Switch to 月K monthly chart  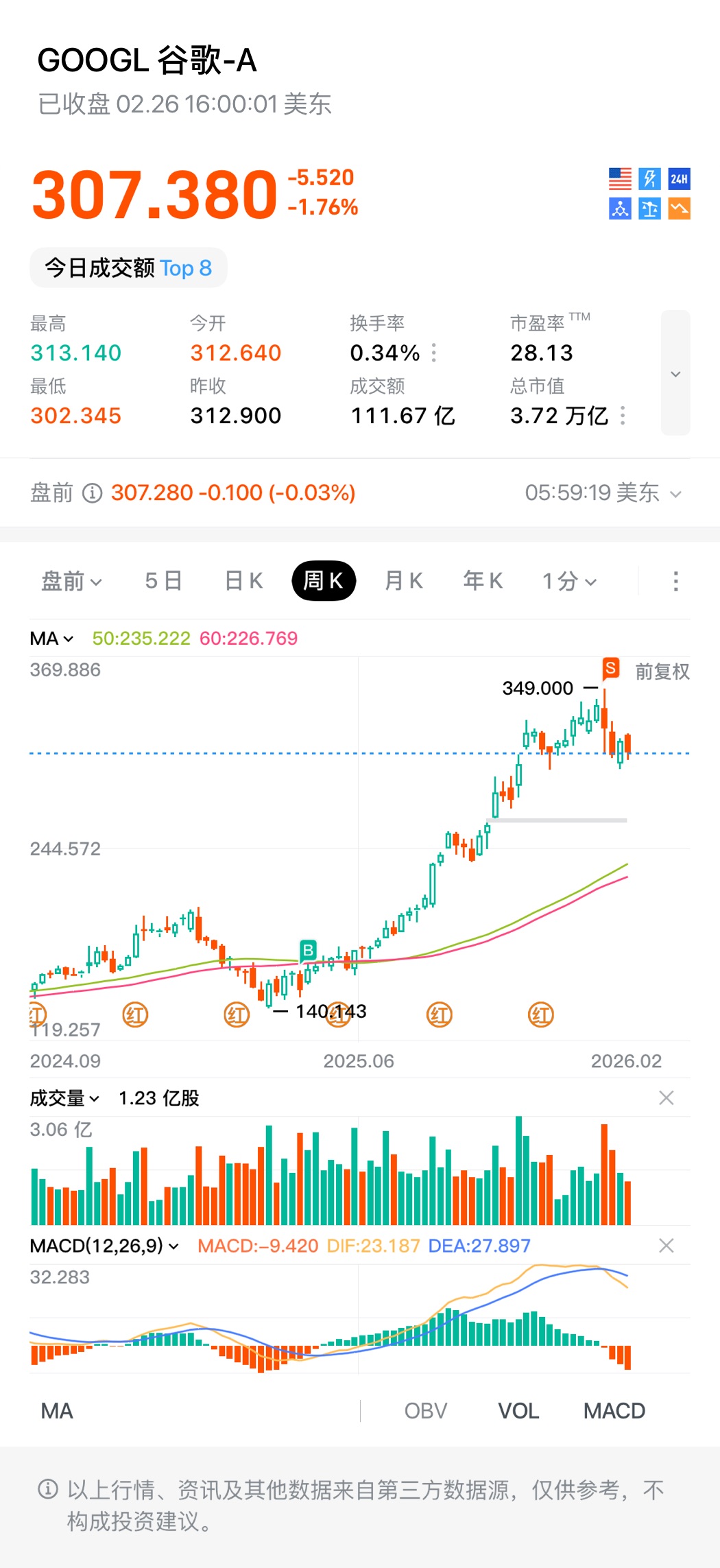point(403,581)
